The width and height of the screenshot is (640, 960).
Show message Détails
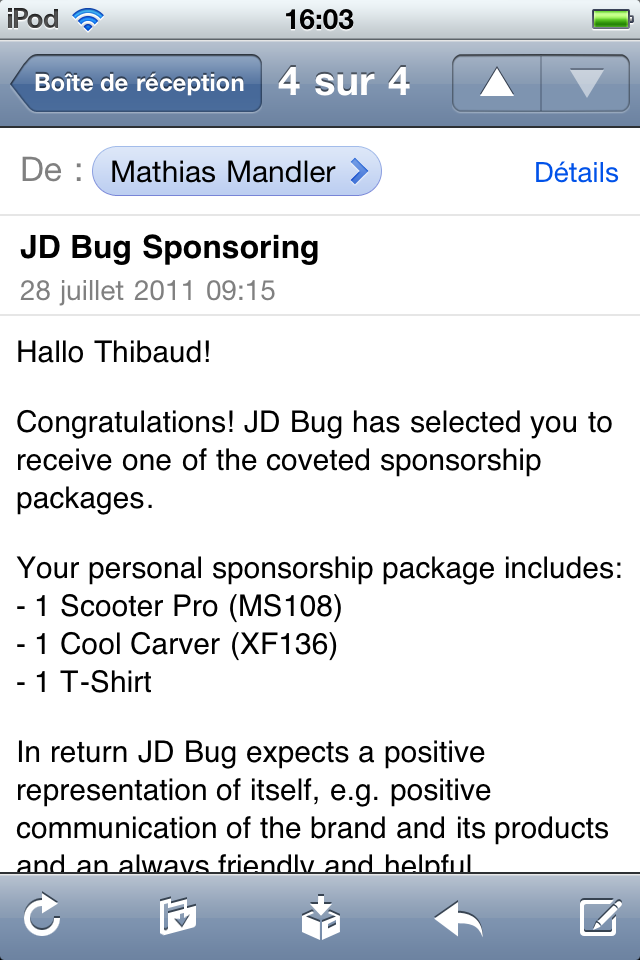(576, 172)
